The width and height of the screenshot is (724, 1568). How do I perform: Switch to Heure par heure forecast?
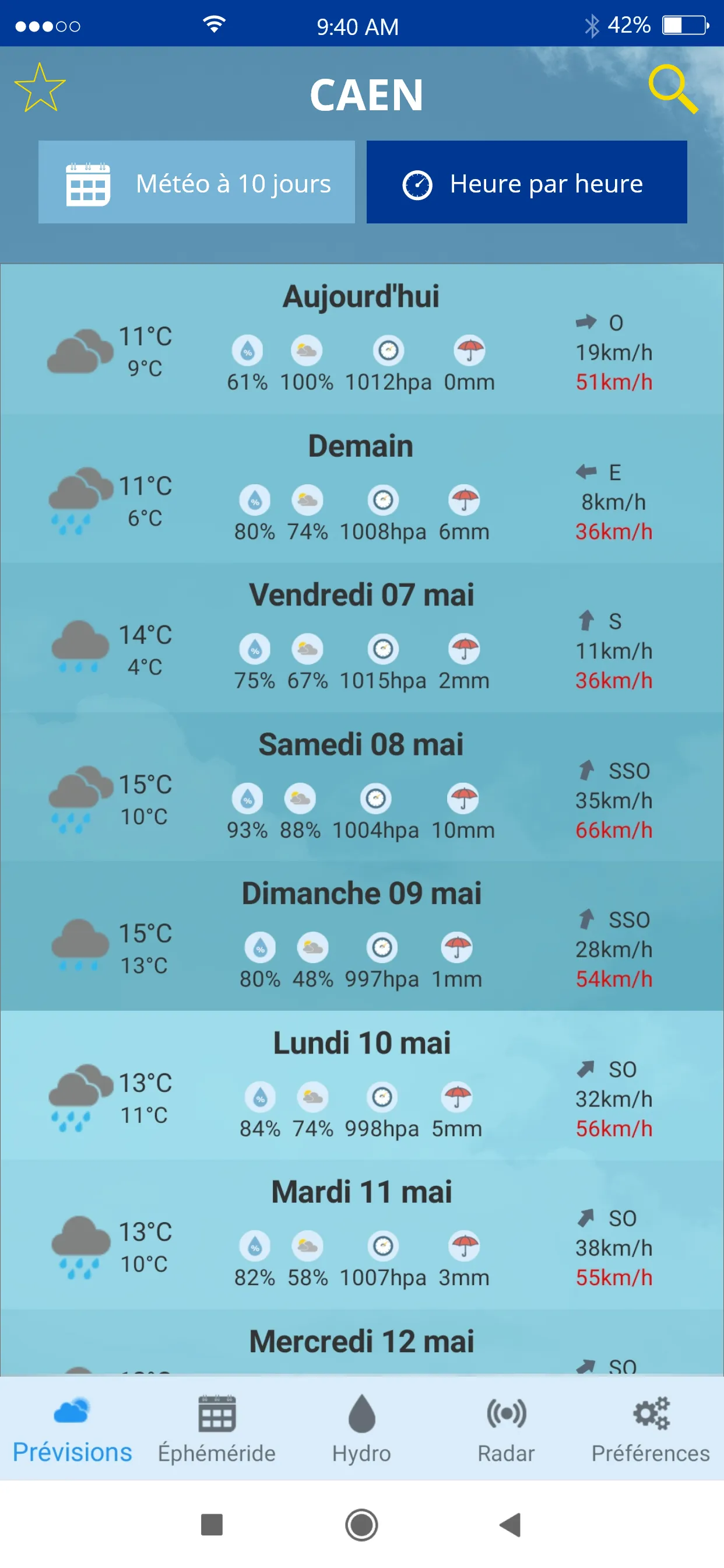[527, 182]
